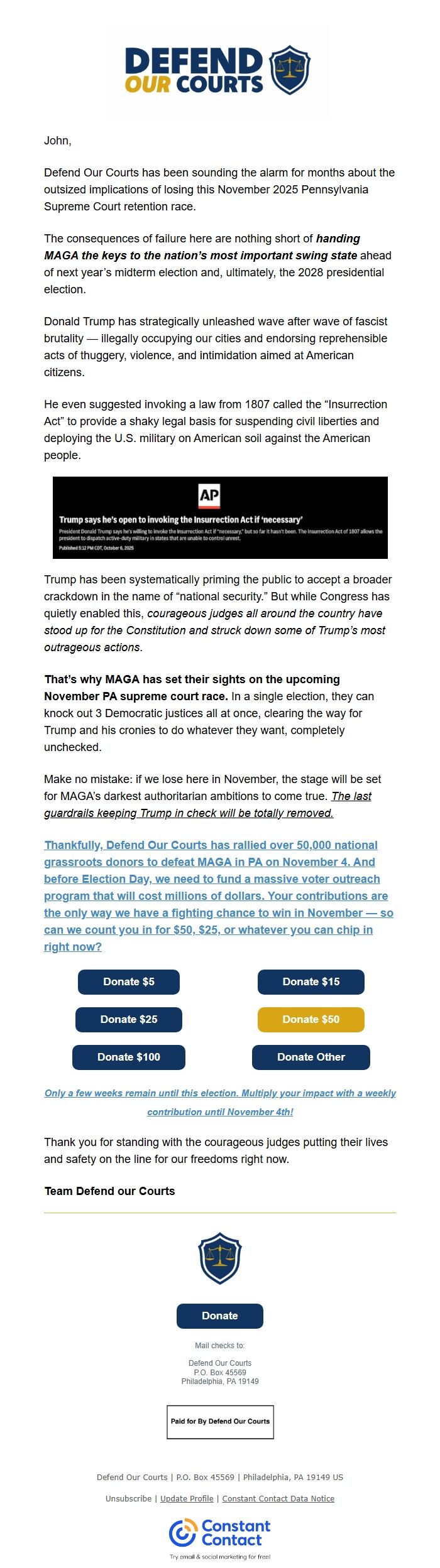Choose the Donate $15 option
The width and height of the screenshot is (440, 1568).
[x=311, y=981]
